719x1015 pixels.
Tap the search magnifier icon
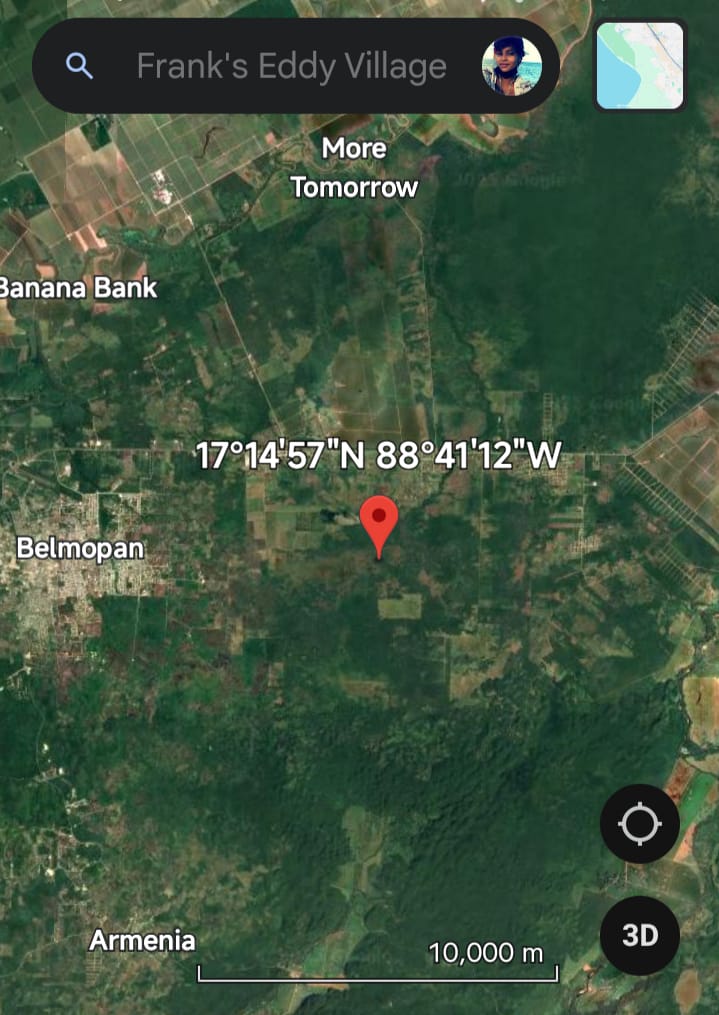tap(80, 67)
